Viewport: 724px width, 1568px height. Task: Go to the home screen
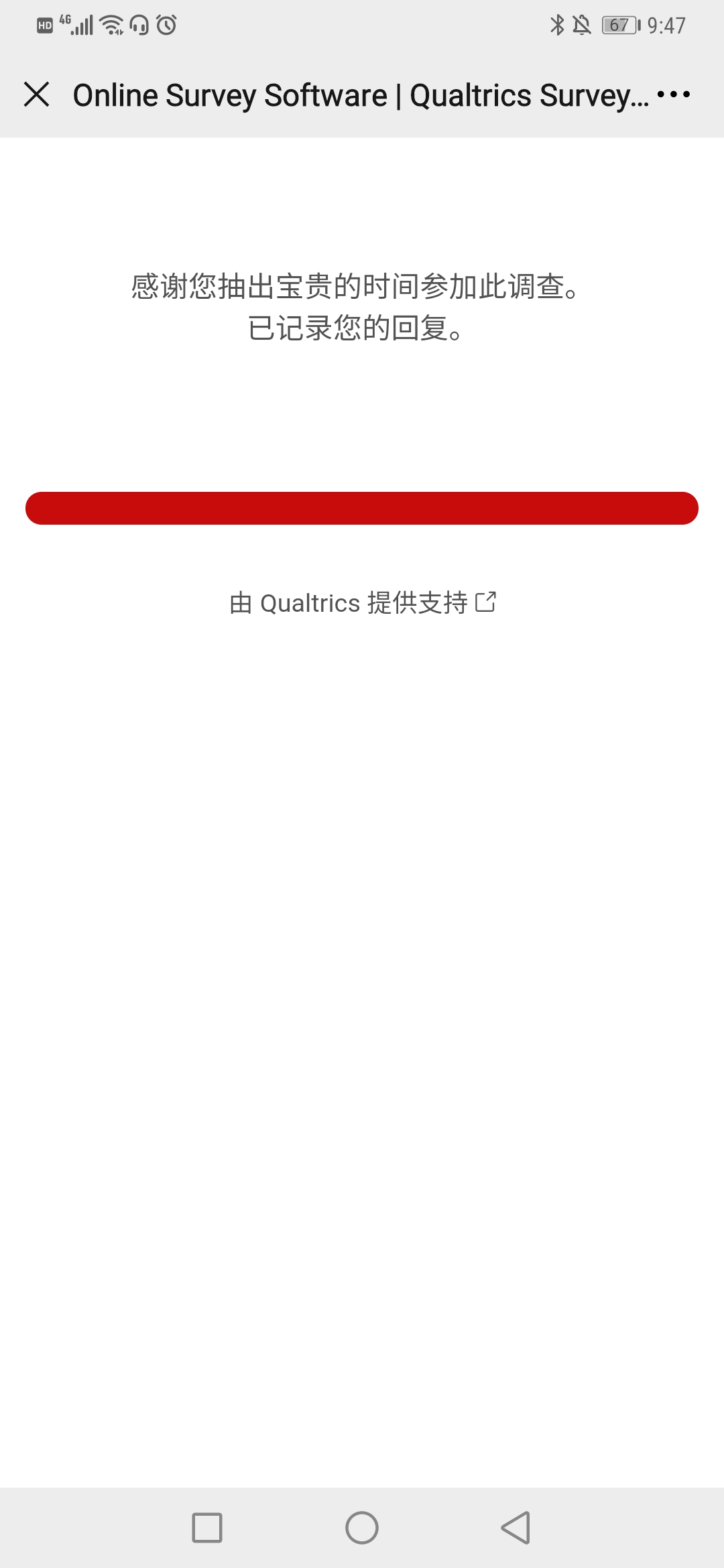[362, 1528]
